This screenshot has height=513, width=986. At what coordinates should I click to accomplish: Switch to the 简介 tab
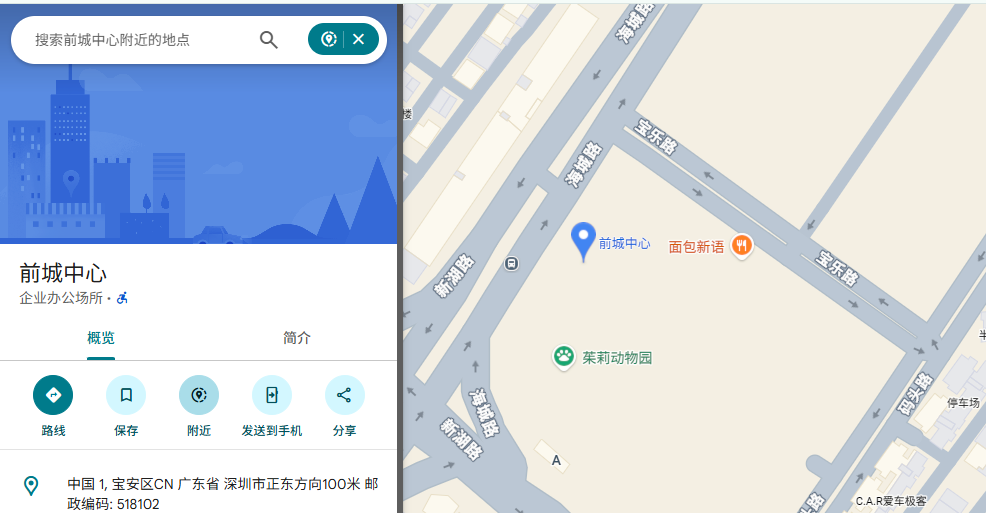pyautogui.click(x=297, y=338)
